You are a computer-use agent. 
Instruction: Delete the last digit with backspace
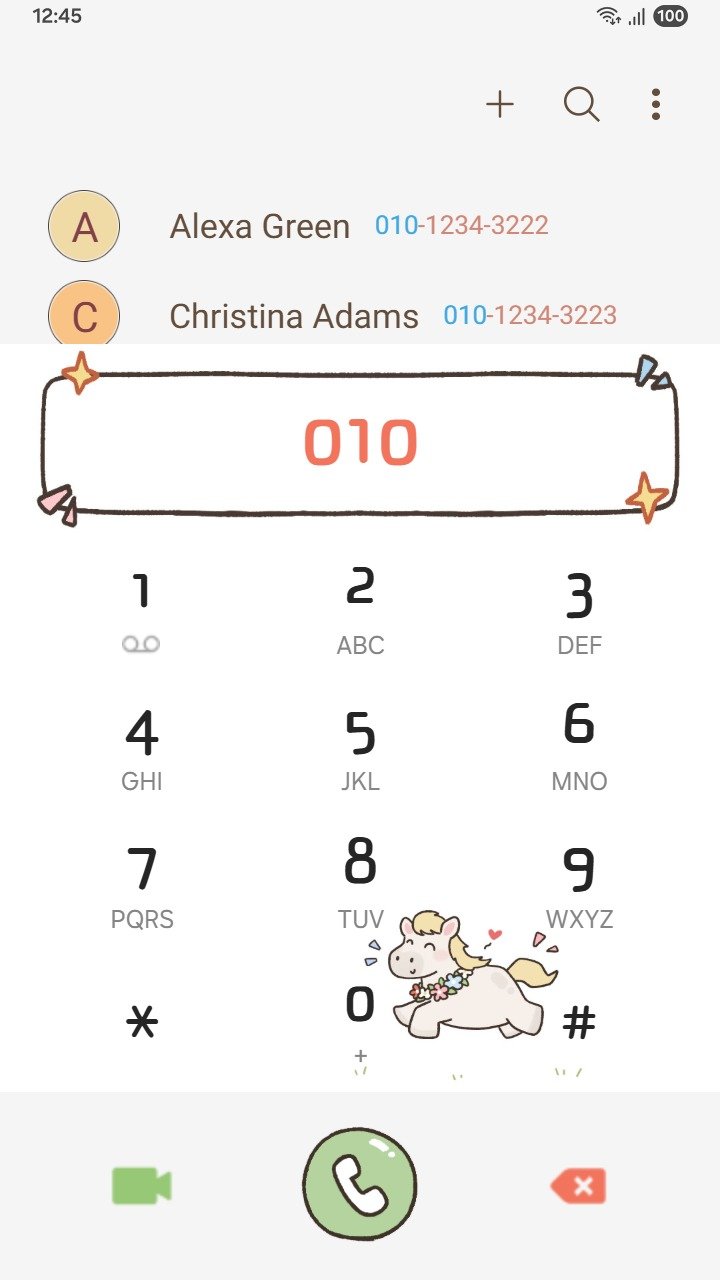point(579,1187)
